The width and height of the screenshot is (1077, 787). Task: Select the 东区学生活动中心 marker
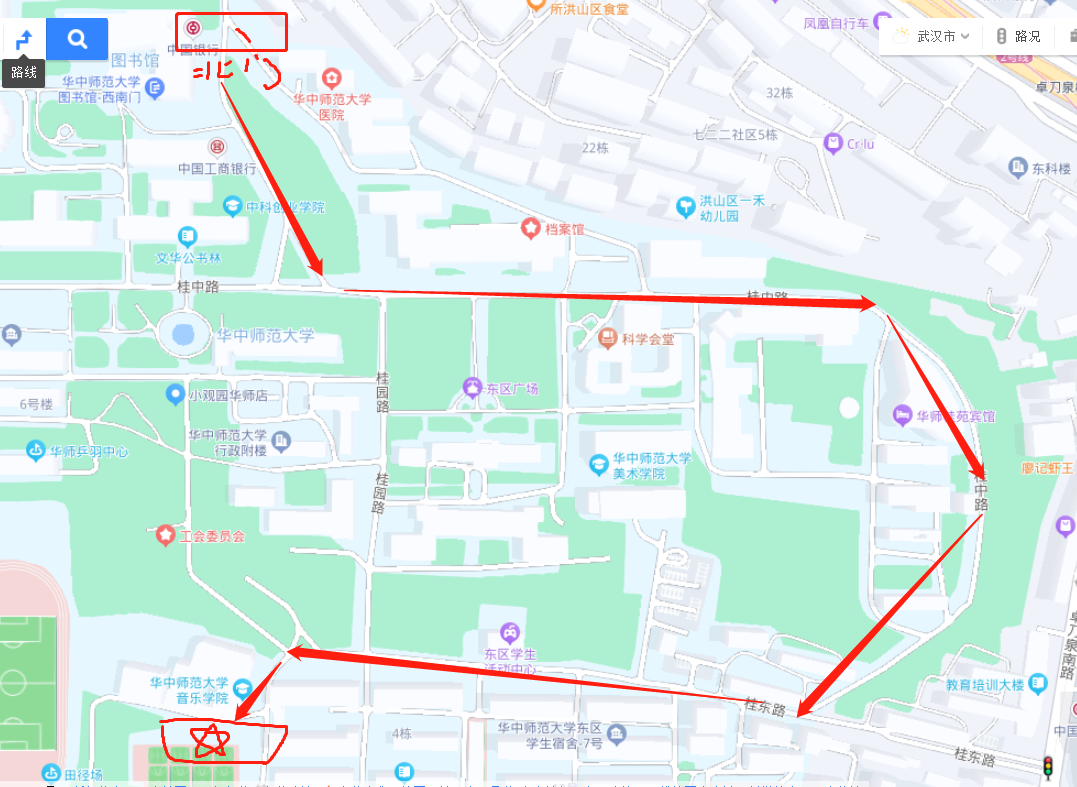point(510,632)
